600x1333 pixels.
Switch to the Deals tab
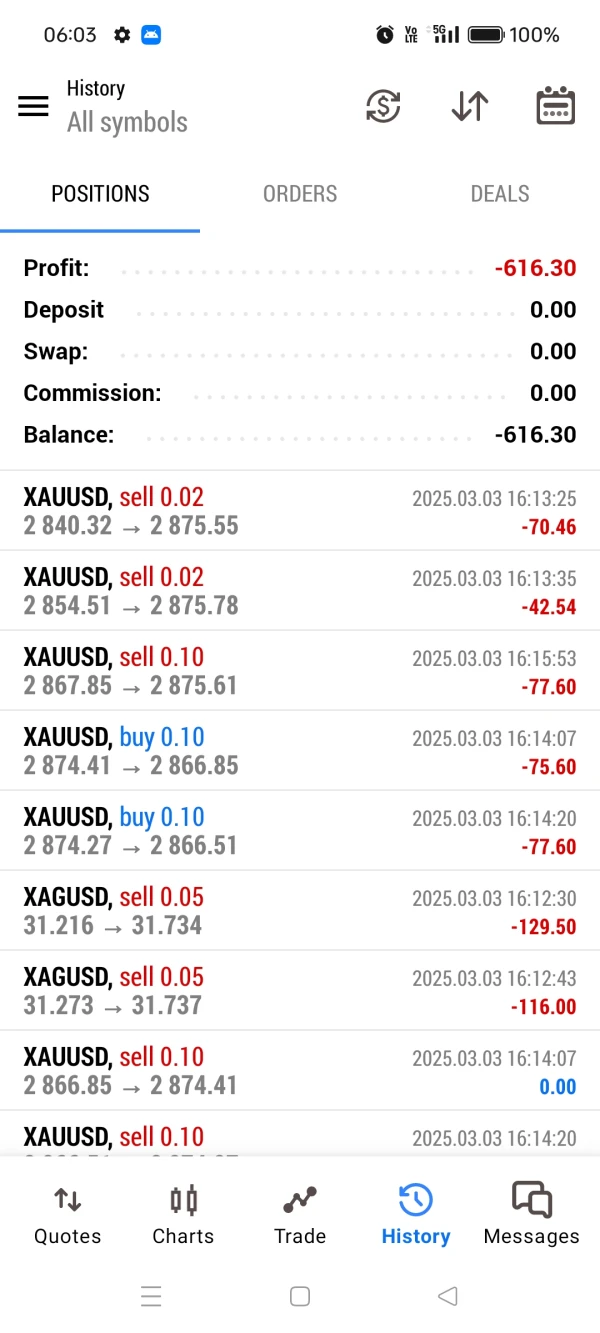(x=500, y=194)
